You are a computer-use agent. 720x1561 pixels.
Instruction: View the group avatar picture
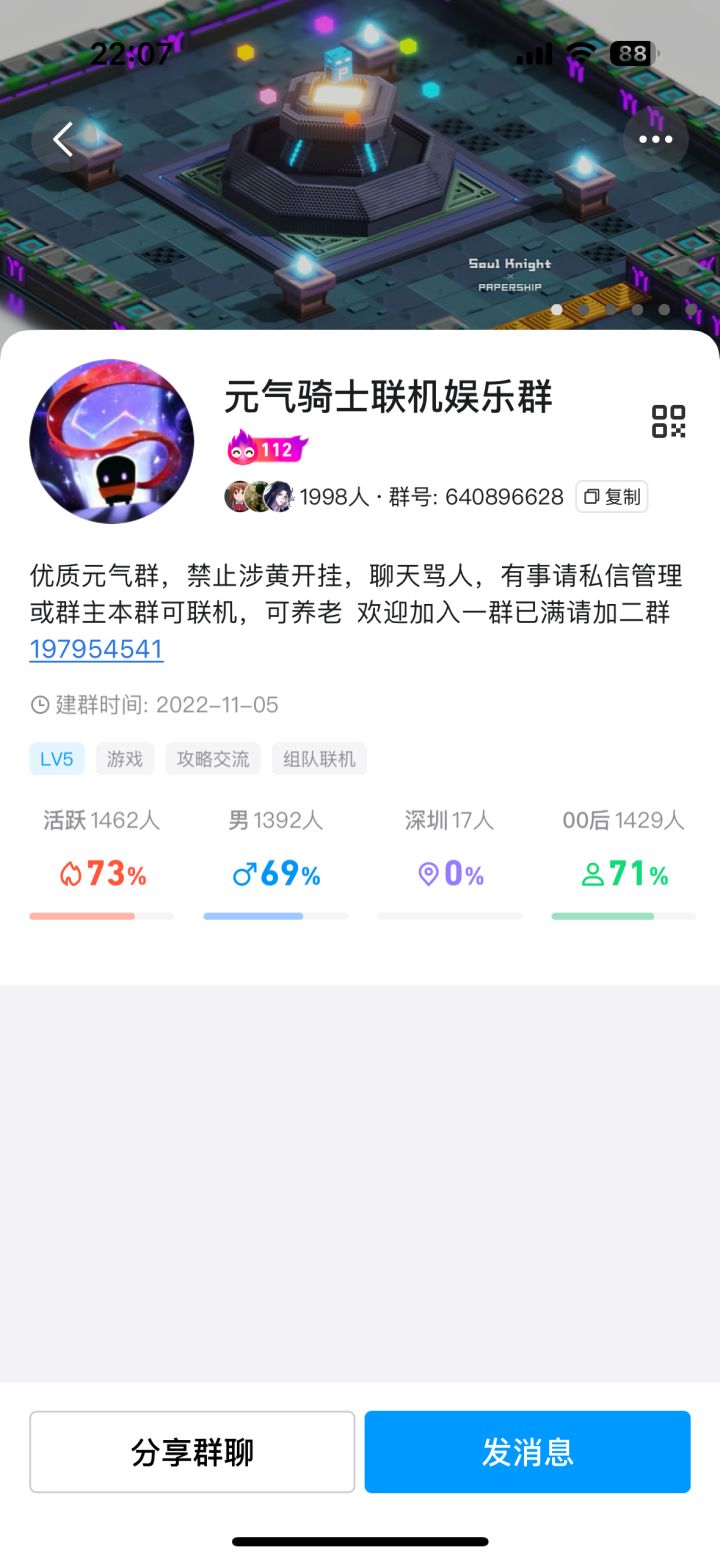click(112, 441)
